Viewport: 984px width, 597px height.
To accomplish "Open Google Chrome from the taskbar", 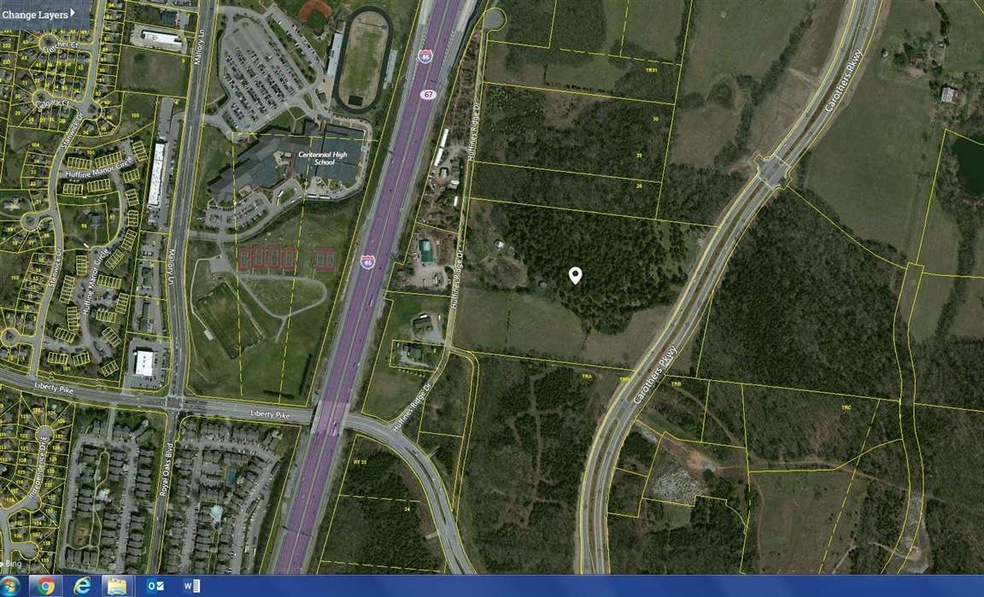I will [47, 585].
